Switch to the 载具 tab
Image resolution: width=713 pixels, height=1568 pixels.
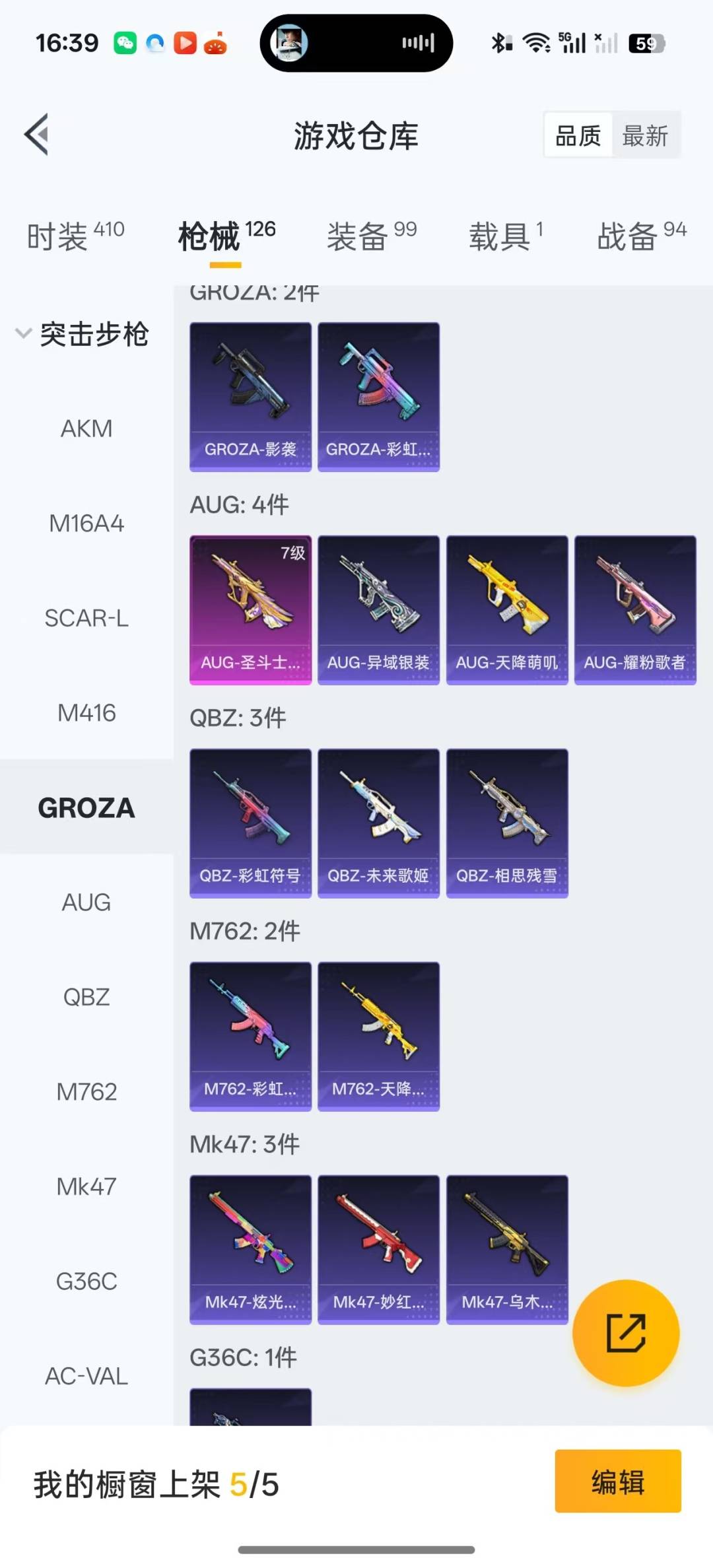tap(506, 236)
